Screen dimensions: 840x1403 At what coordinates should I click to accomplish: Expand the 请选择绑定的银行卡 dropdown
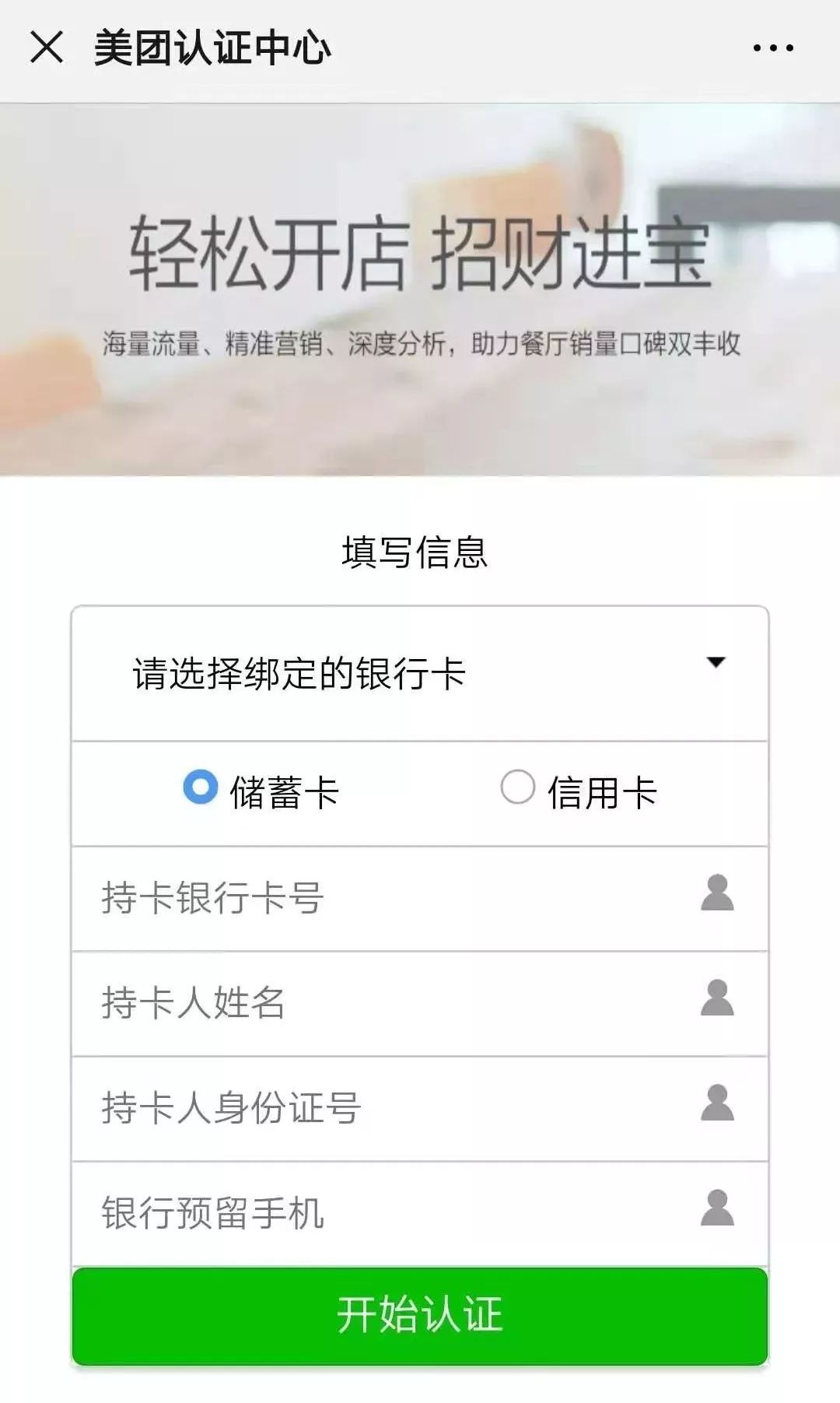coord(420,674)
